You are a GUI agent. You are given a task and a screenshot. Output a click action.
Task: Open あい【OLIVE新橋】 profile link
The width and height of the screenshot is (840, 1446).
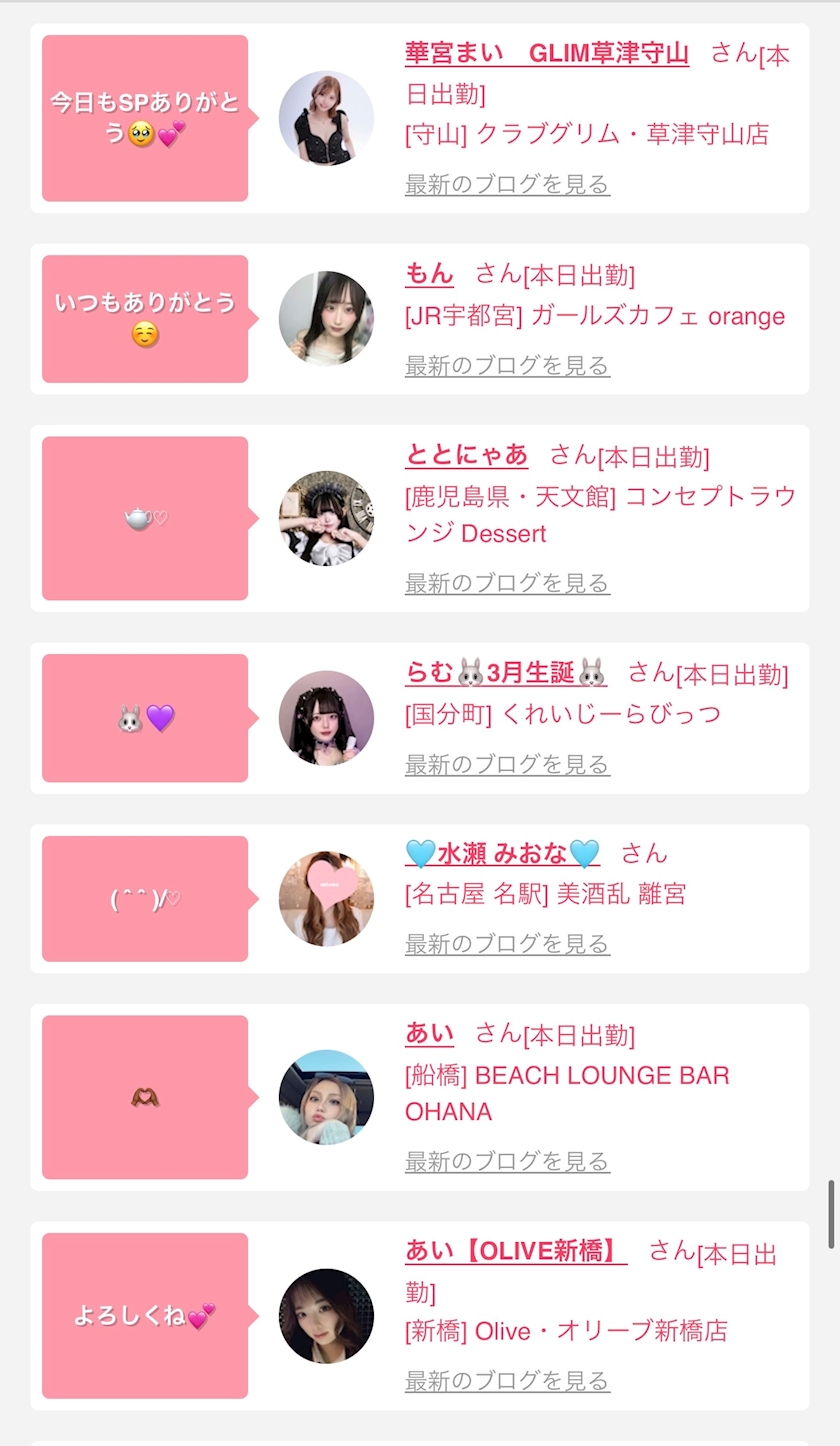pos(515,1251)
